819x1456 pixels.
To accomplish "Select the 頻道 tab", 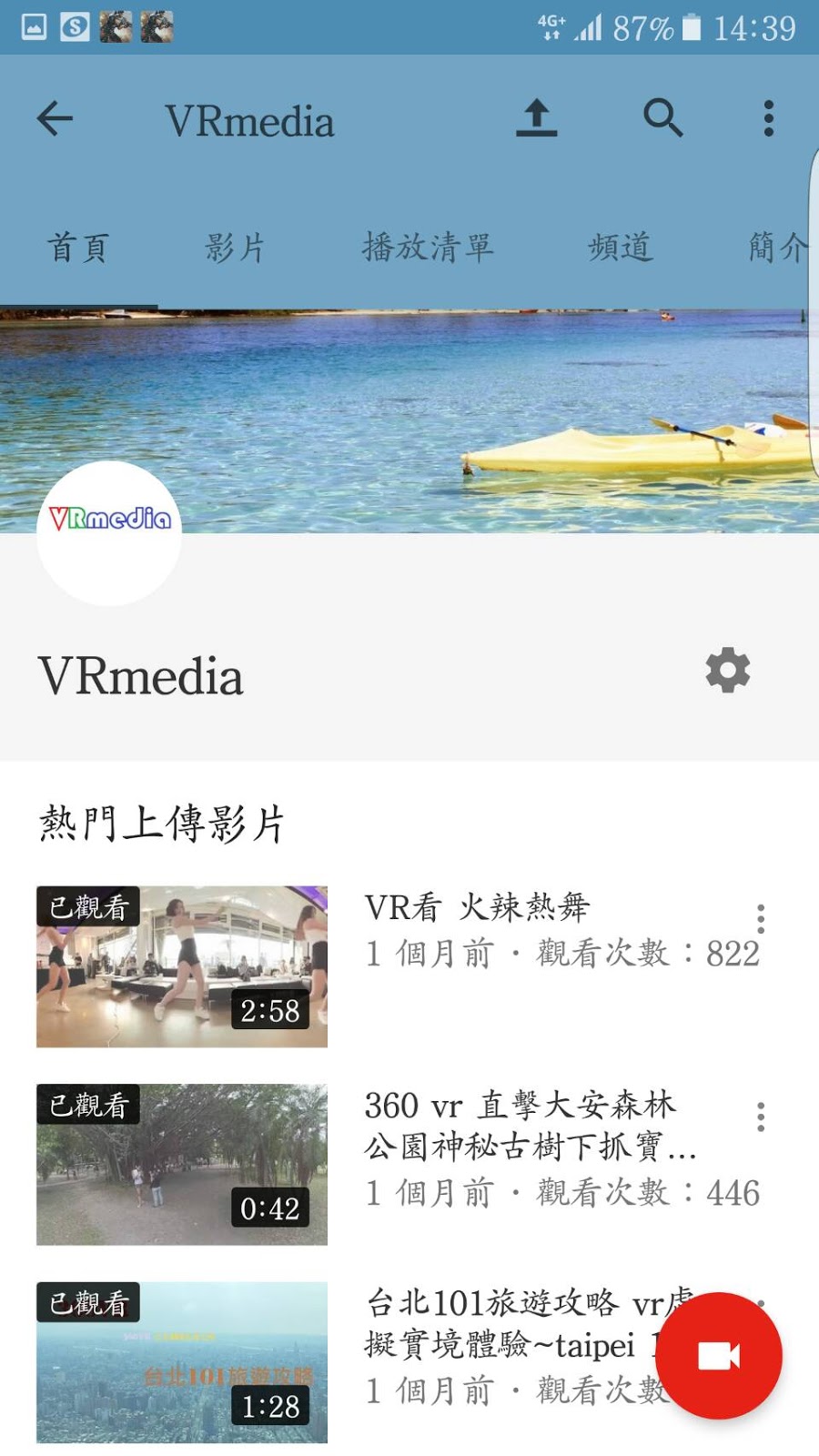I will click(621, 248).
